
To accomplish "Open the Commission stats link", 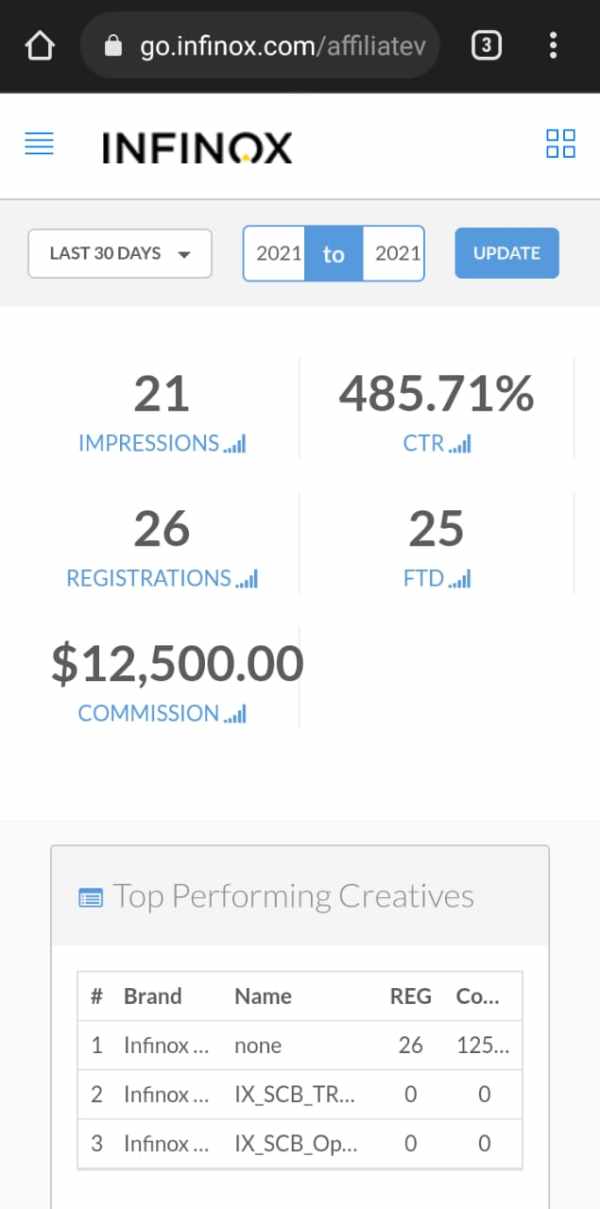I will pyautogui.click(x=162, y=713).
